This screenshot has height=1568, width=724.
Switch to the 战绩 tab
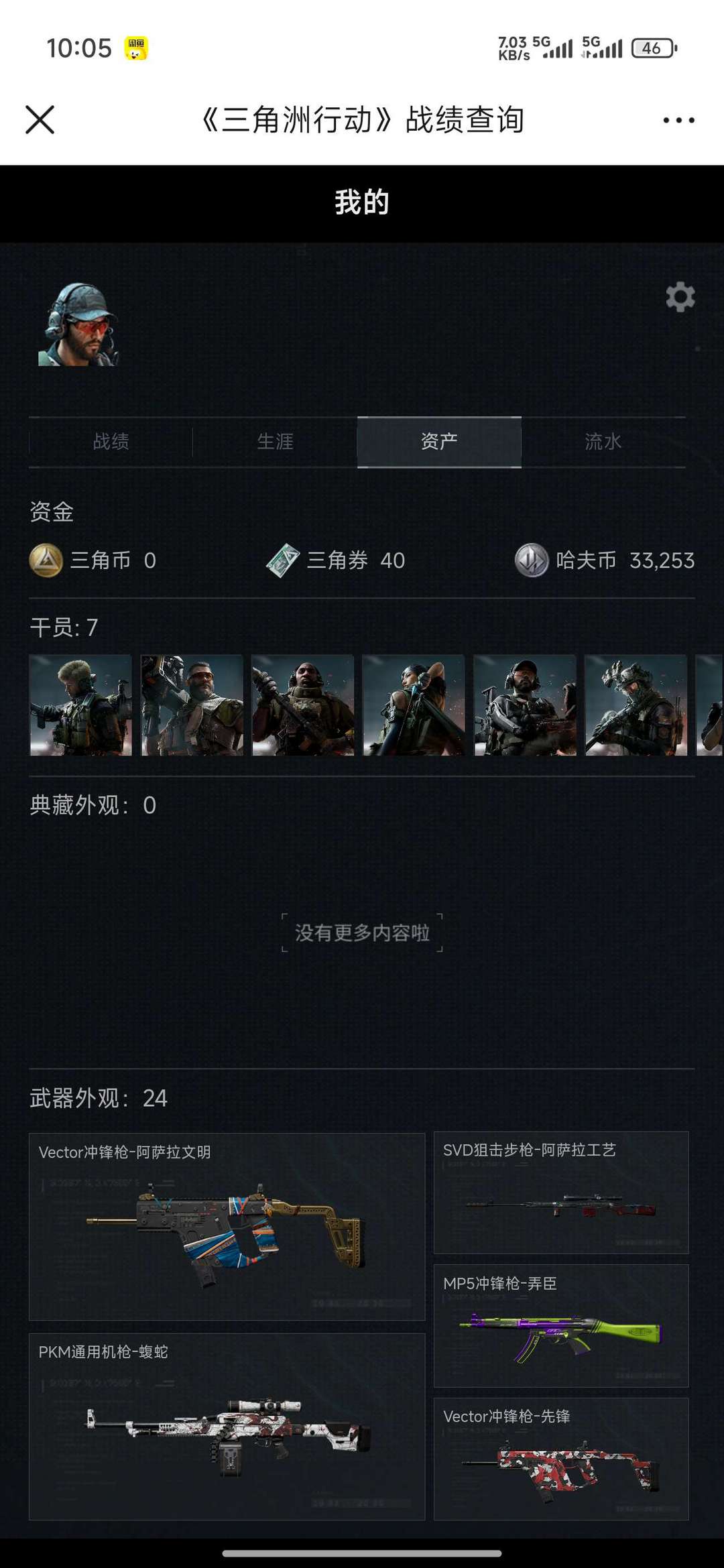tap(111, 442)
